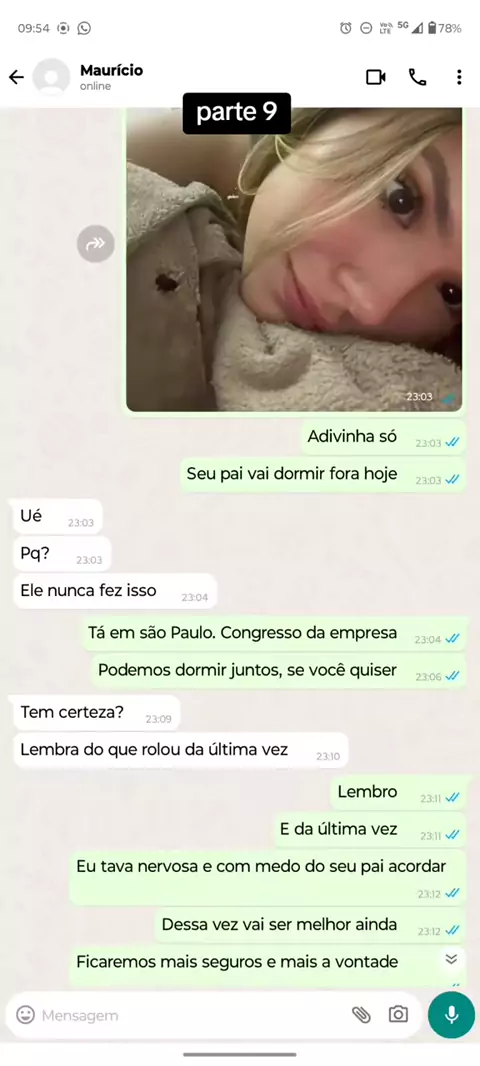Record a voice message
The height and width of the screenshot is (1066, 480).
point(451,1015)
